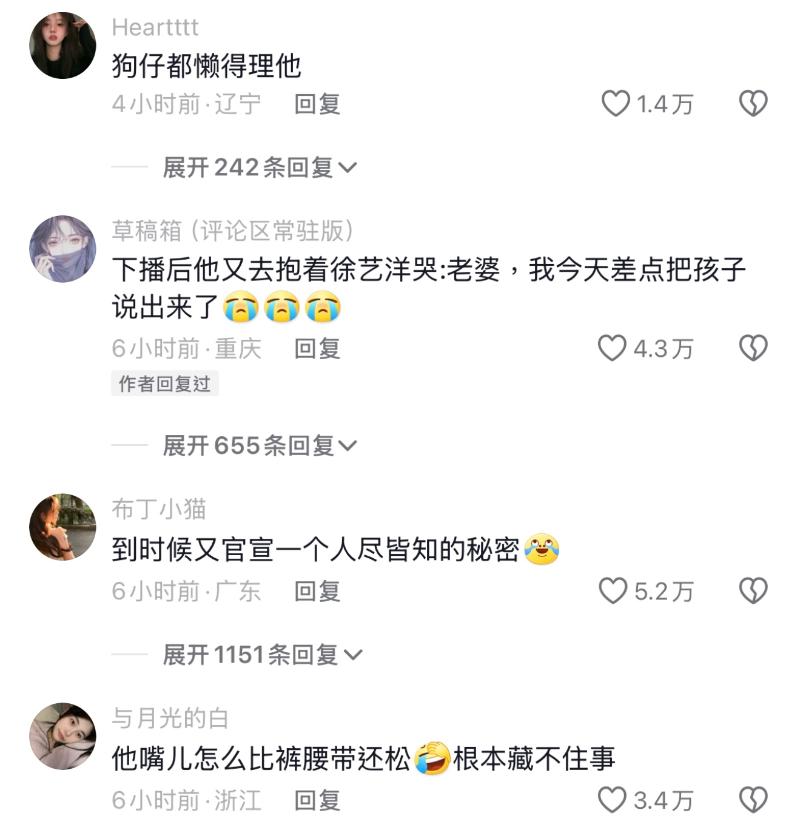The width and height of the screenshot is (800, 827).
Task: Dislike the comment by Heartttt
Action: [x=752, y=103]
